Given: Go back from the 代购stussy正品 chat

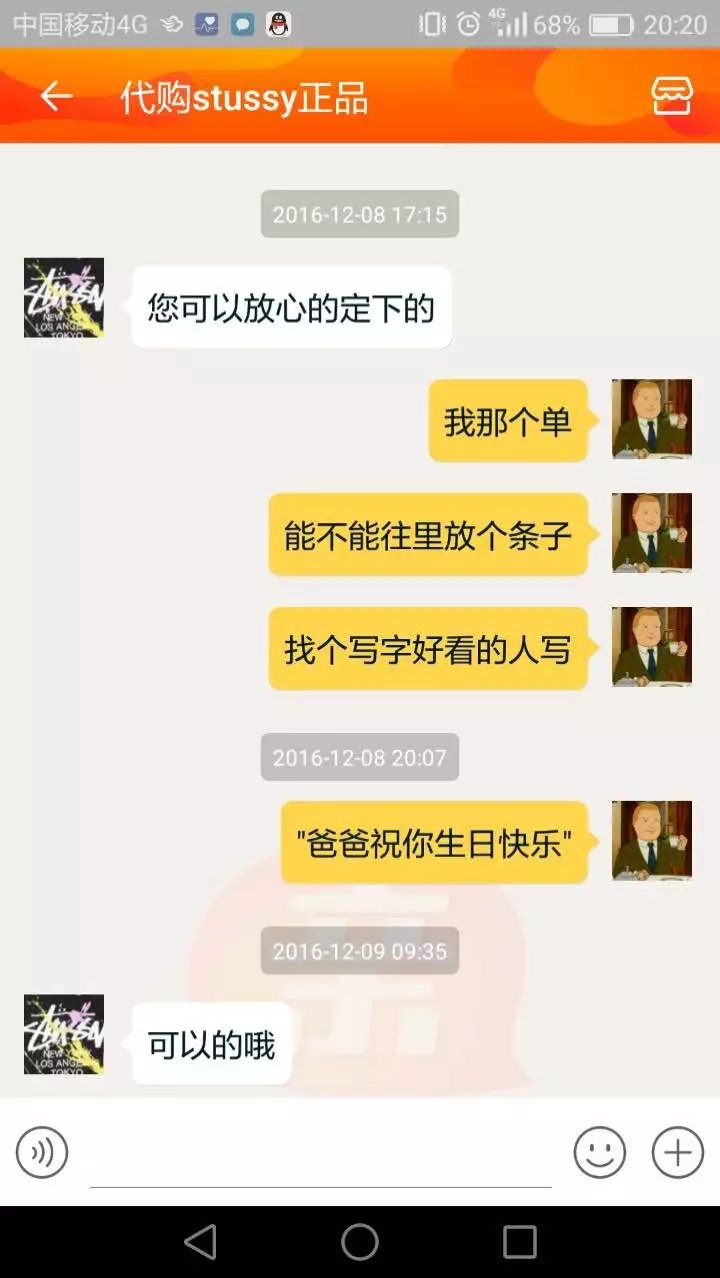Looking at the screenshot, I should click(56, 97).
